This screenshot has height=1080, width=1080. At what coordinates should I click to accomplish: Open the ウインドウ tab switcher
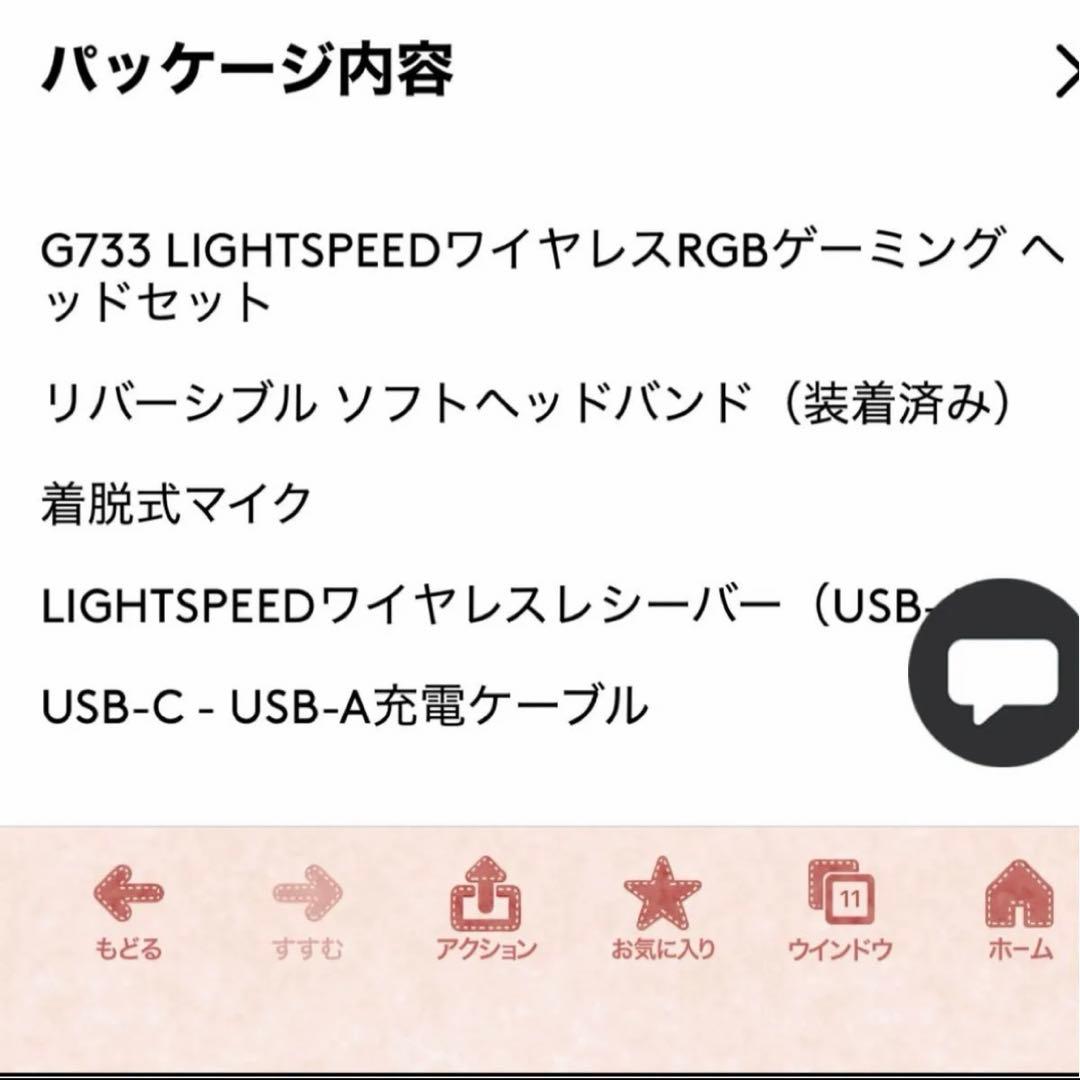point(840,907)
